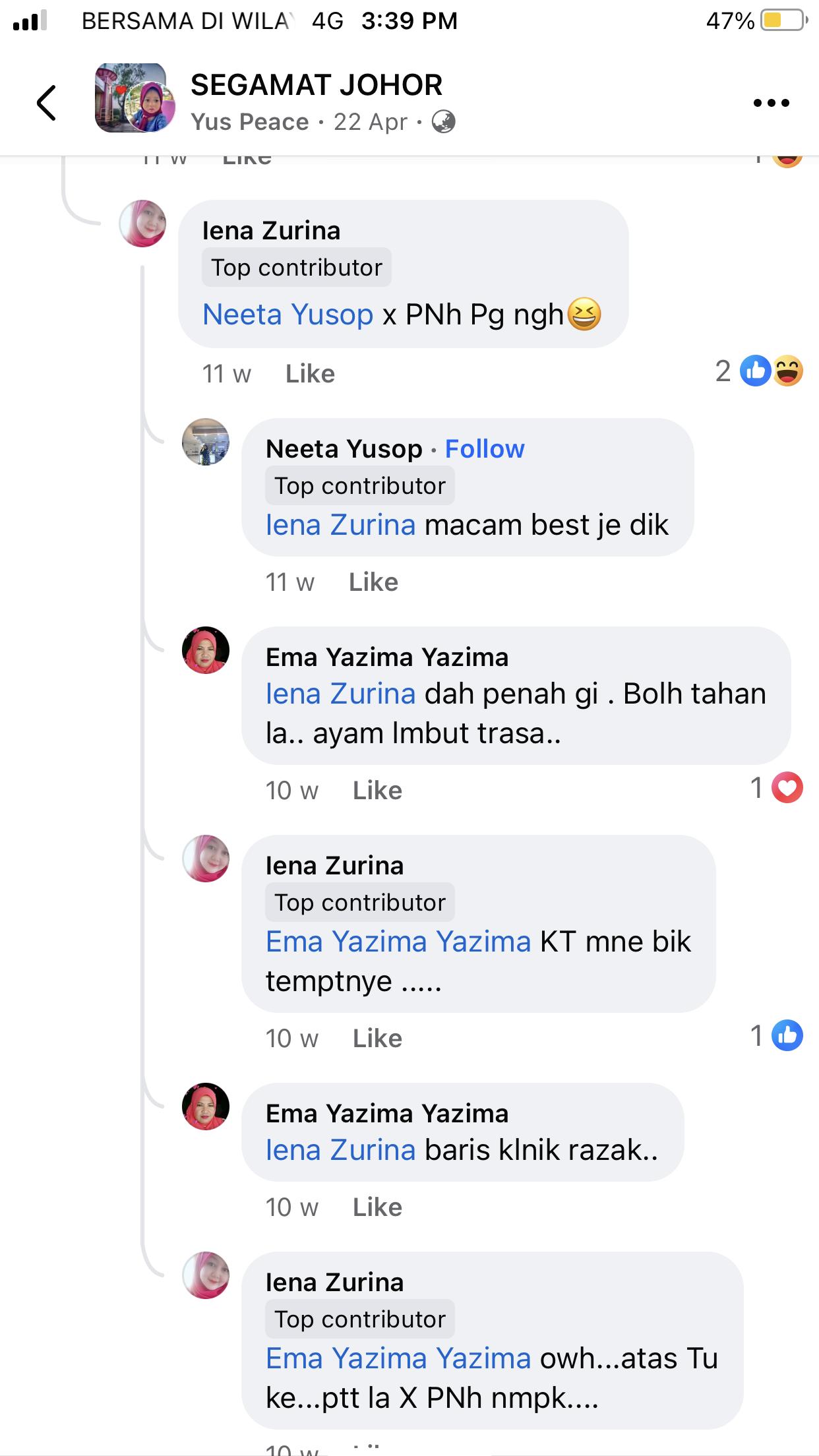Like Iena Zurina's "KT mne bik temptnye" comment
819x1456 pixels.
pyautogui.click(x=377, y=1039)
